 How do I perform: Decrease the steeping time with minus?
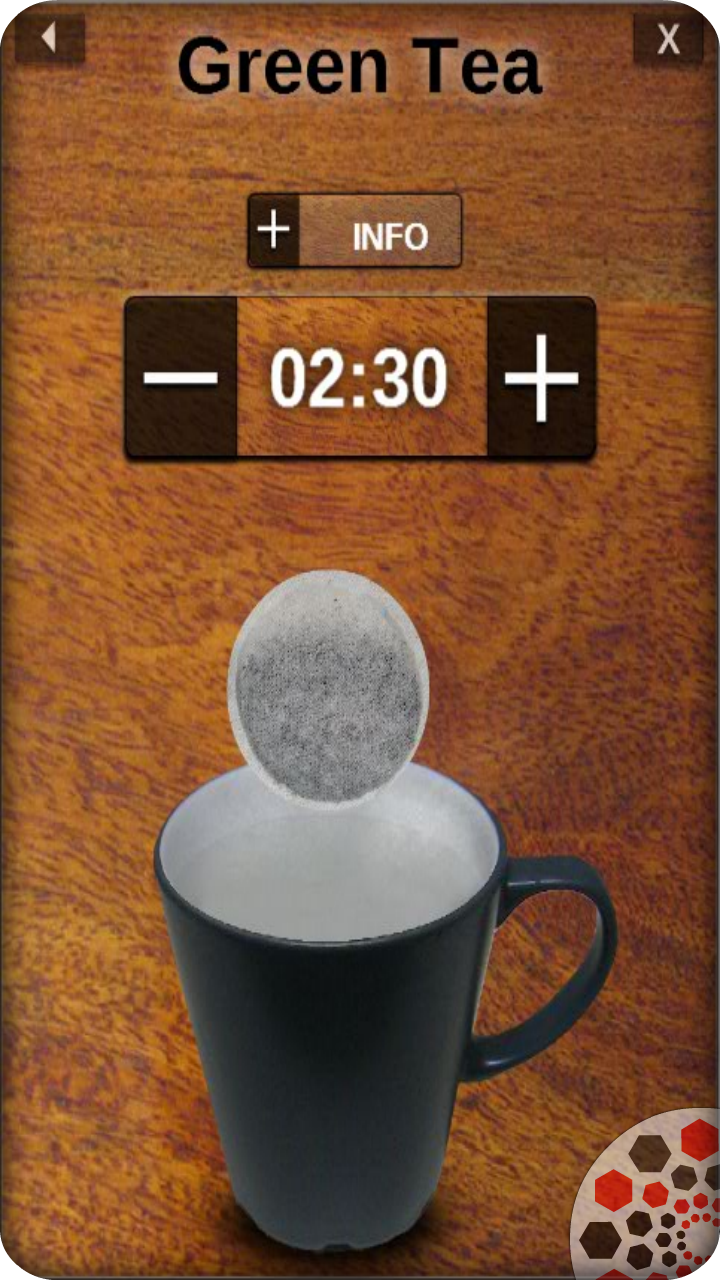(181, 378)
